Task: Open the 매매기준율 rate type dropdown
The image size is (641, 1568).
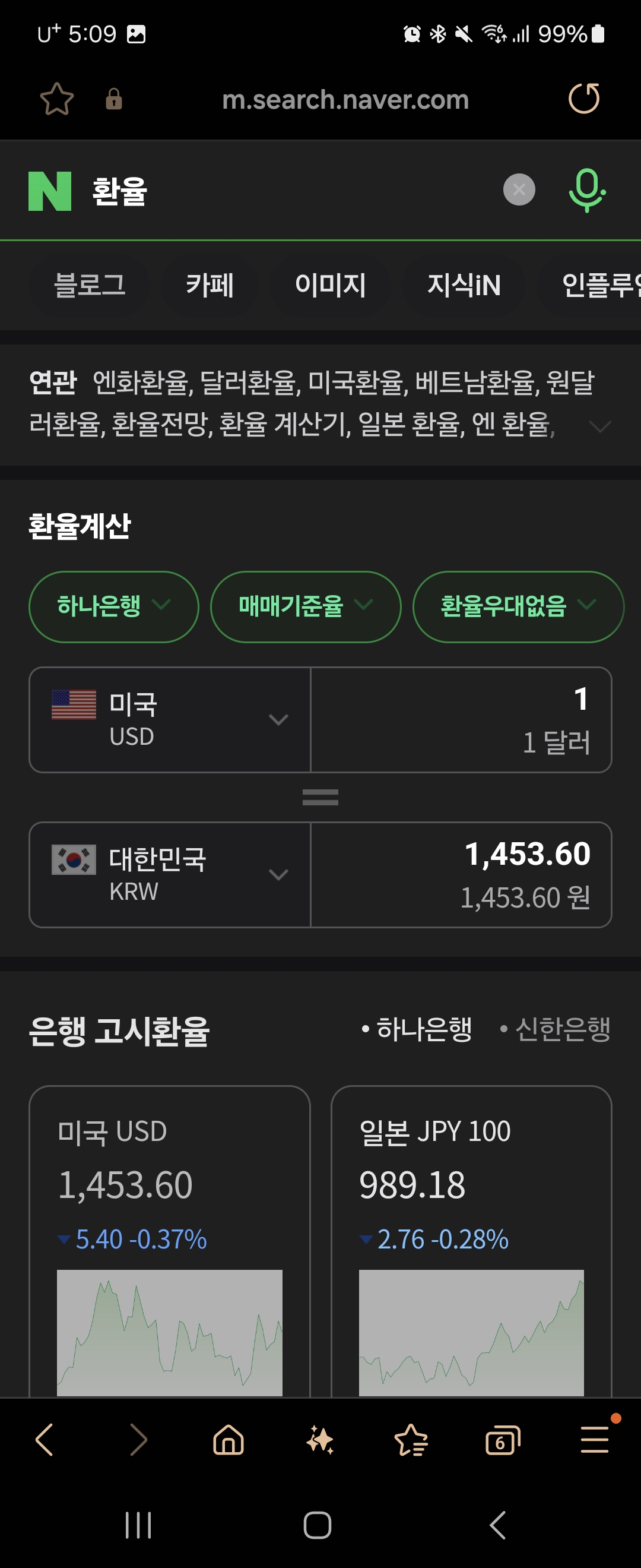Action: point(305,606)
